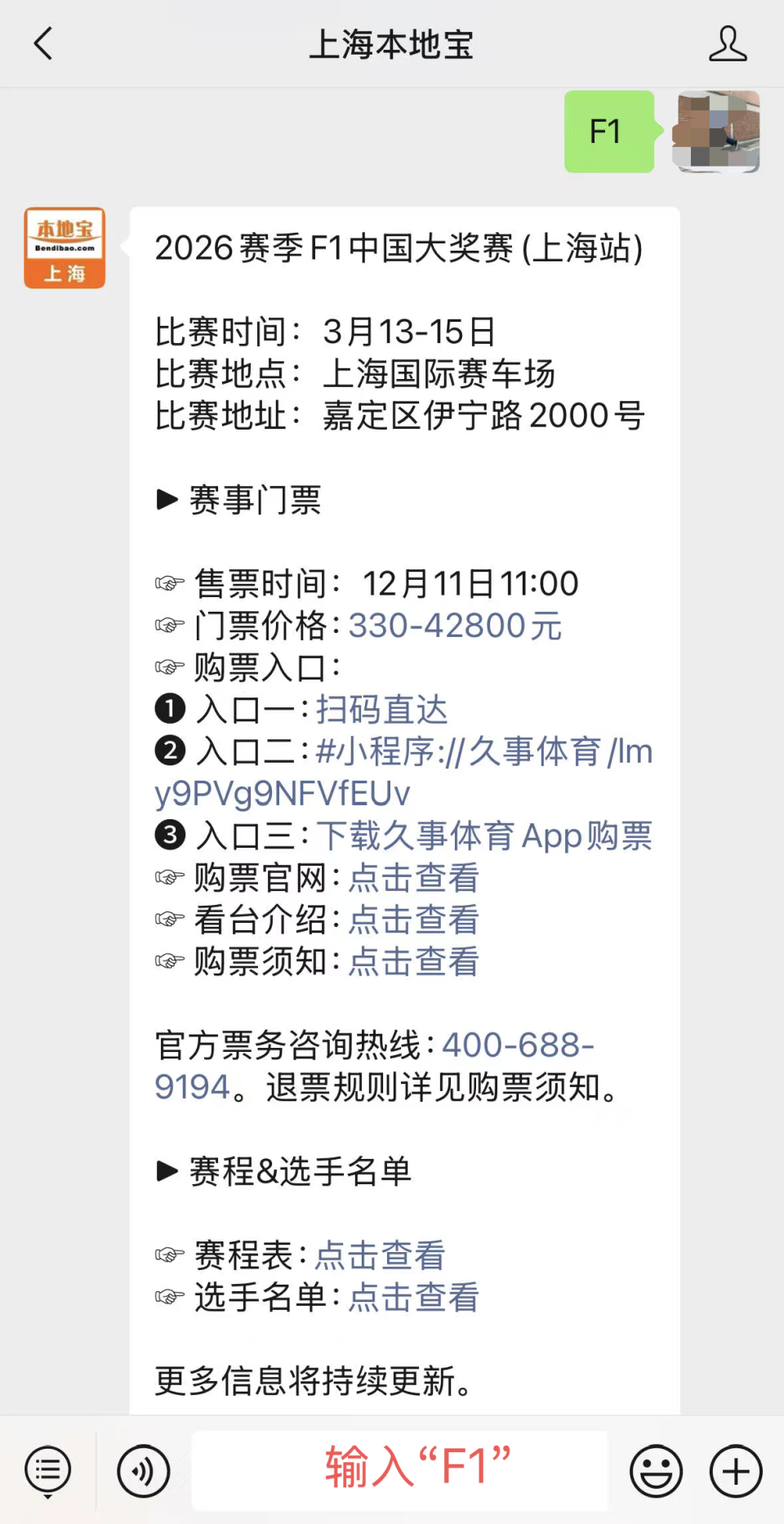This screenshot has width=784, height=1524.
Task: Open the 扫码直达 ticket entrance link
Action: (381, 710)
